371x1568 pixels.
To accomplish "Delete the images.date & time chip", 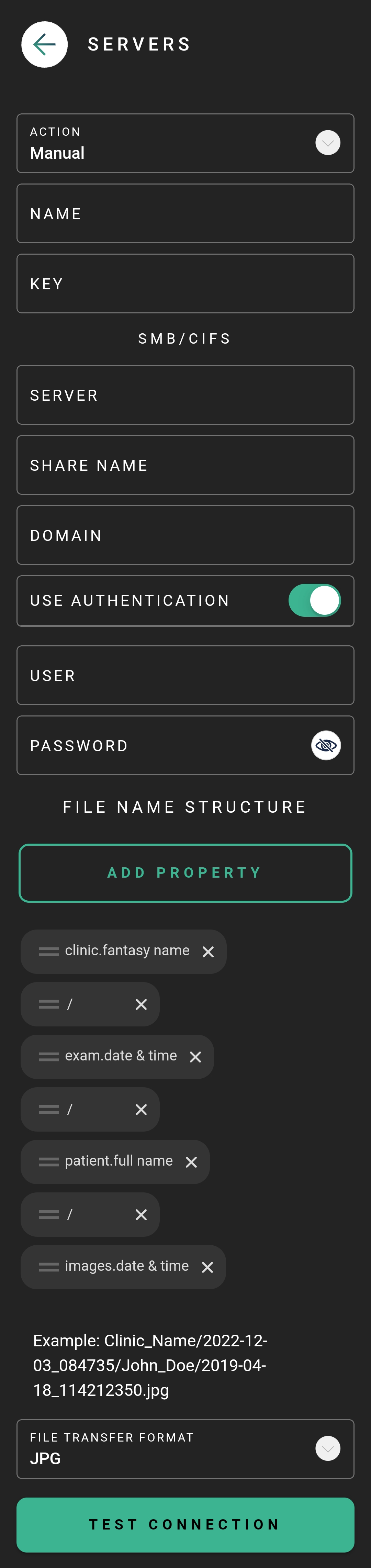I will (207, 1267).
